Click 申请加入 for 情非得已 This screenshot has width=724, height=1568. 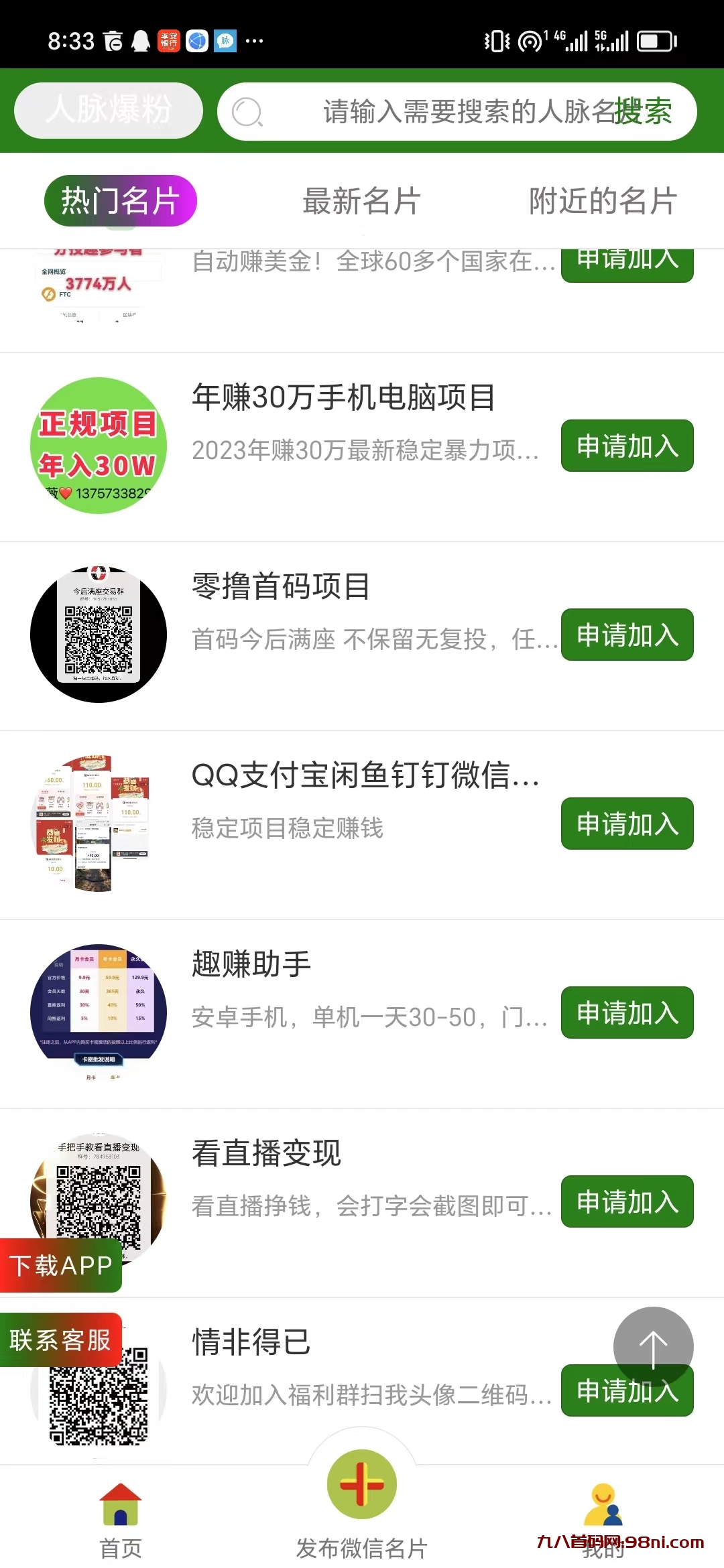point(626,1391)
